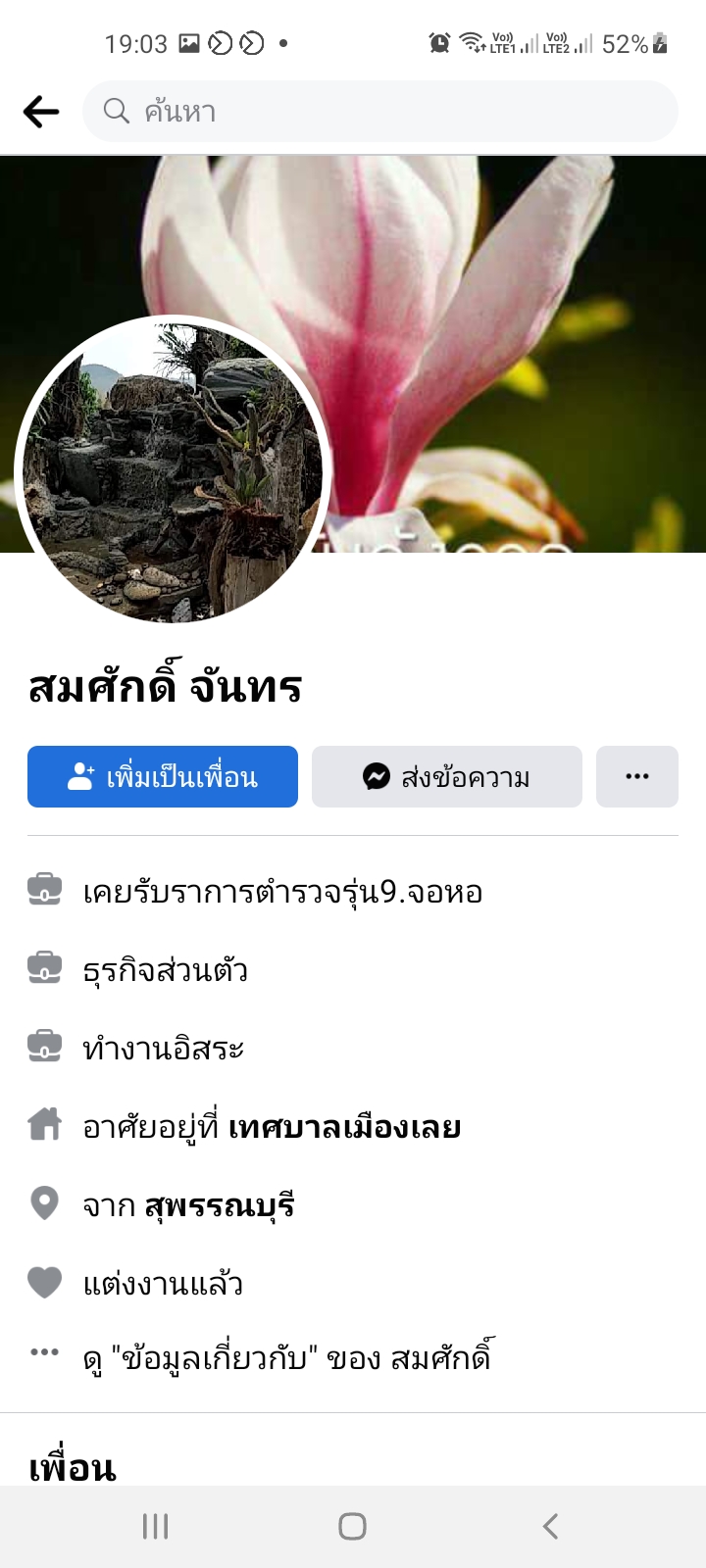Viewport: 706px width, 1568px height.
Task: Open recent apps from navigation bar
Action: tap(155, 1526)
